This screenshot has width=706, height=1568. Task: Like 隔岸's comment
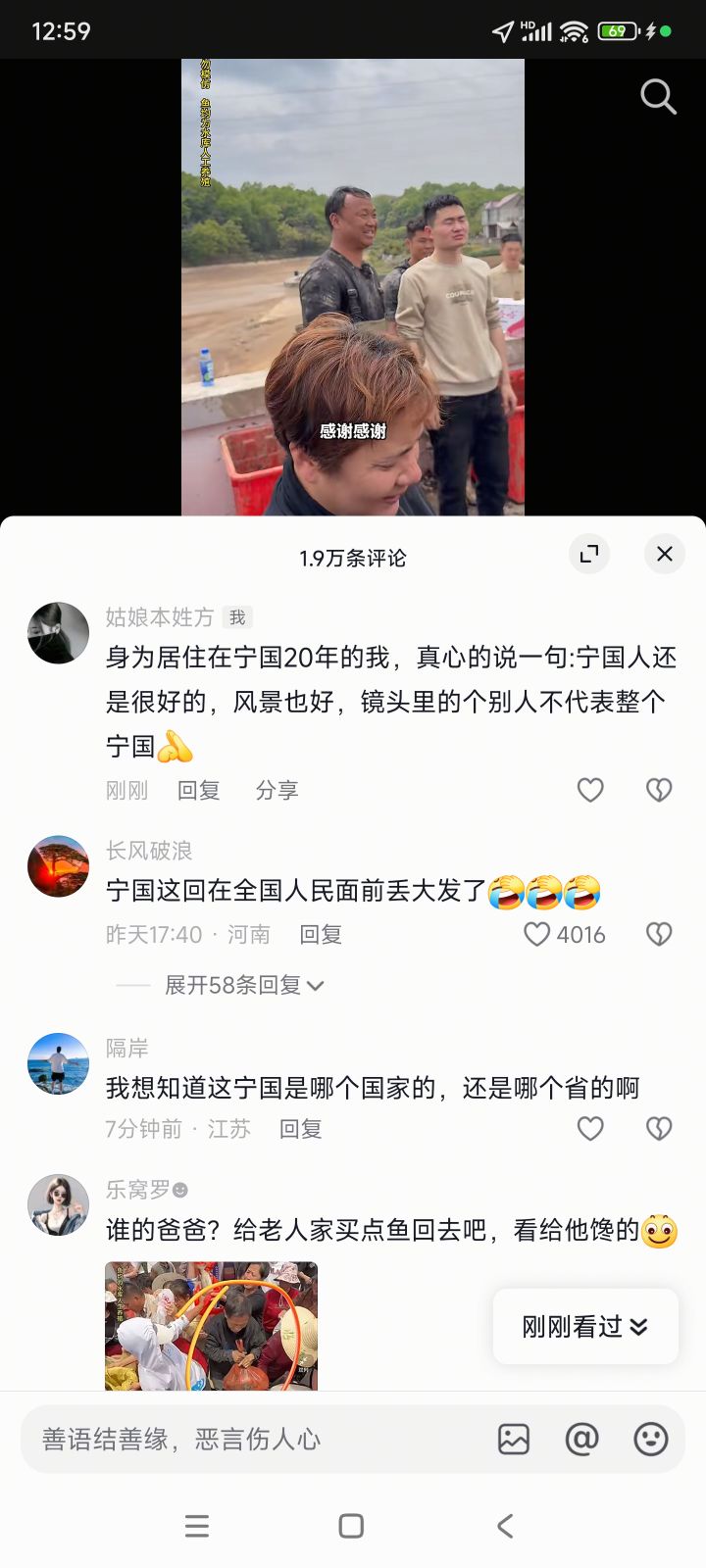590,1129
